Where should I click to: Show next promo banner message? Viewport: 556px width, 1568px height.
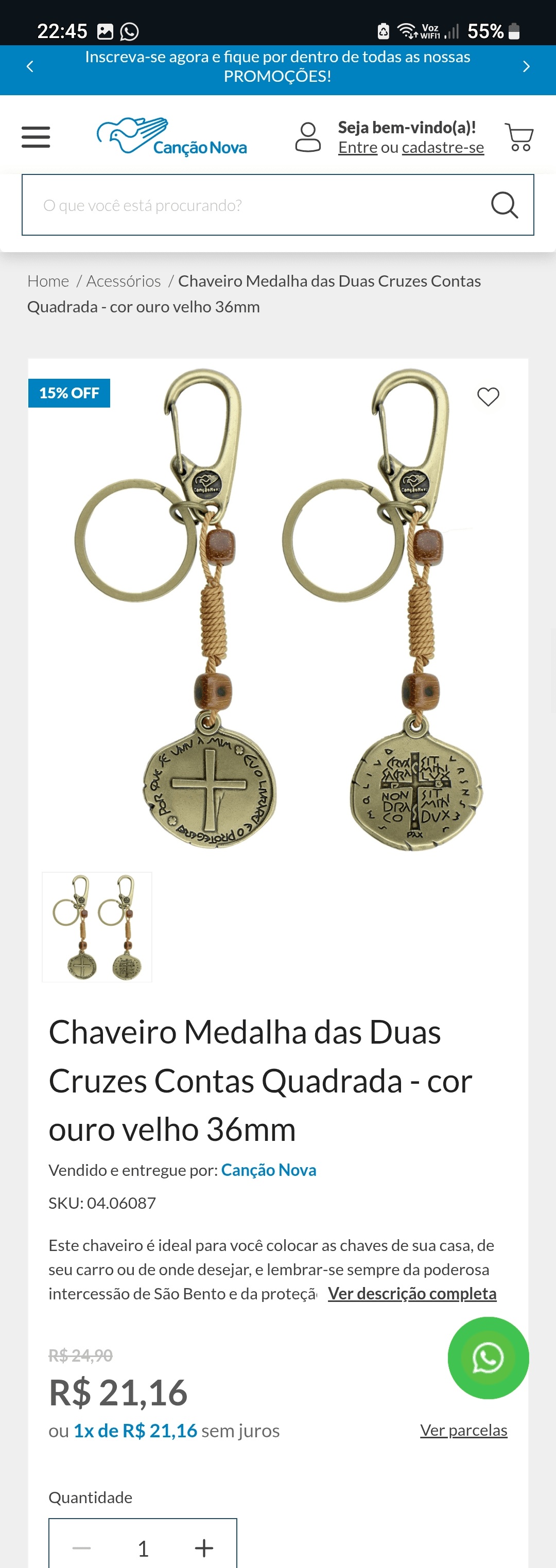point(526,66)
